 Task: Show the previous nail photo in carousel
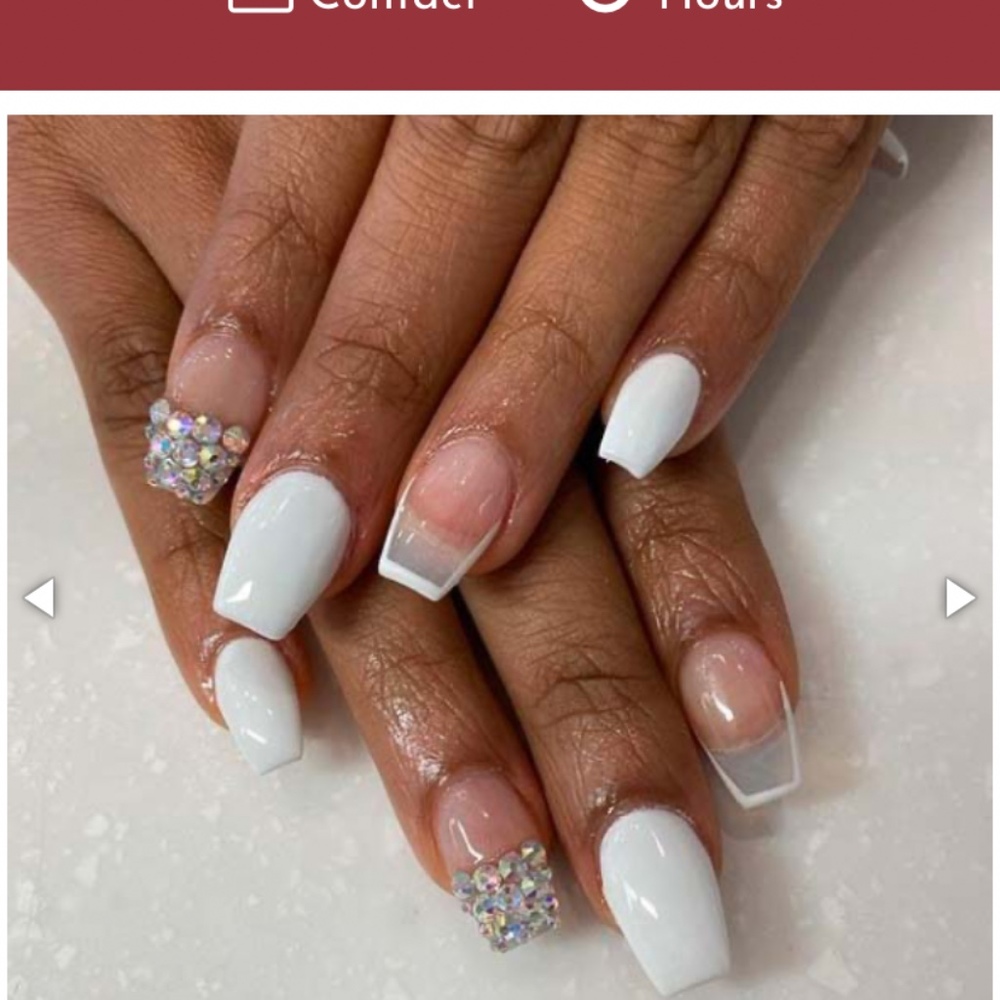[39, 598]
